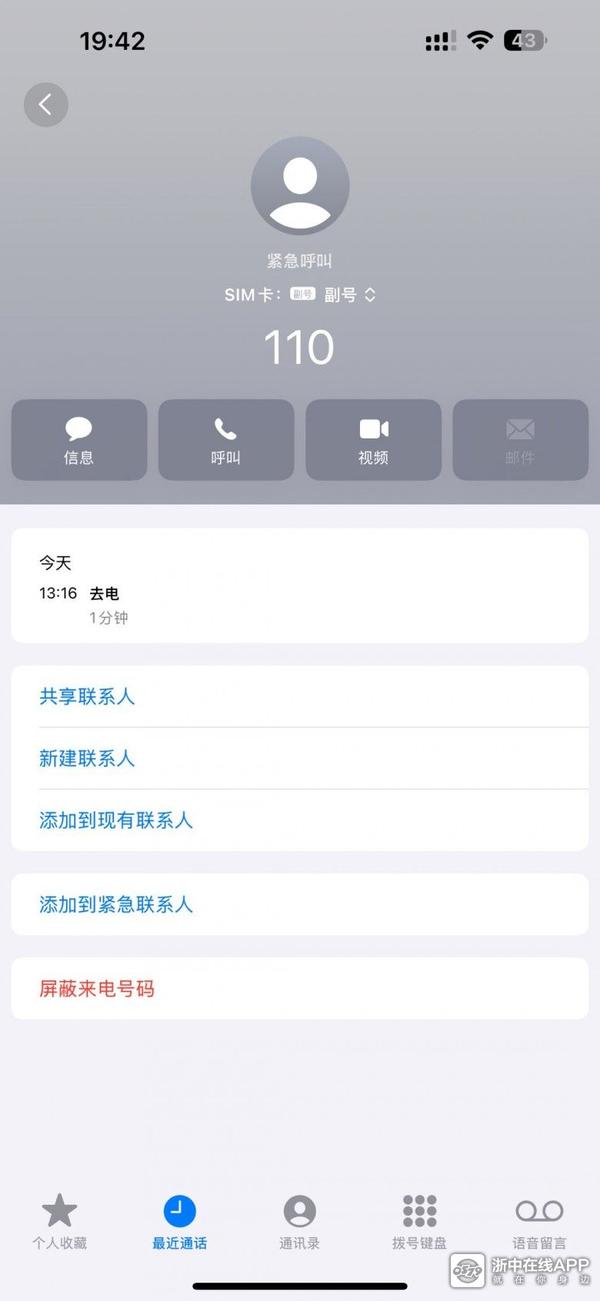The width and height of the screenshot is (600, 1301).
Task: Go back using the top-left arrow
Action: (46, 105)
